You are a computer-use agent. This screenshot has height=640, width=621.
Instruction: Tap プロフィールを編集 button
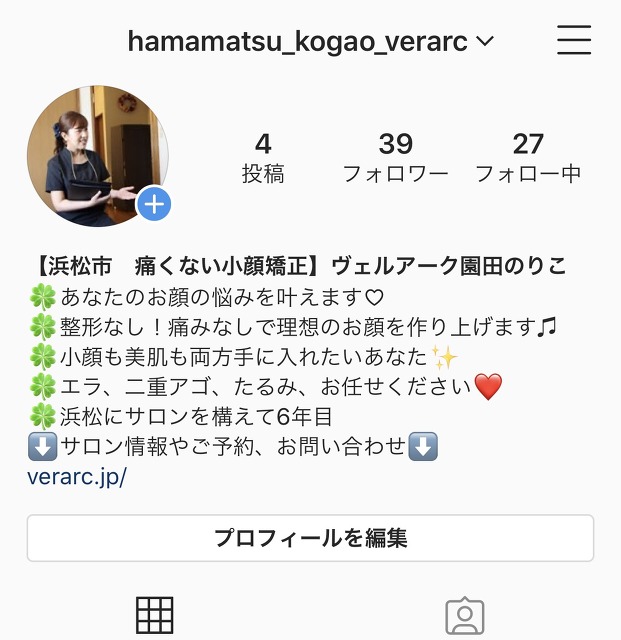pyautogui.click(x=310, y=538)
